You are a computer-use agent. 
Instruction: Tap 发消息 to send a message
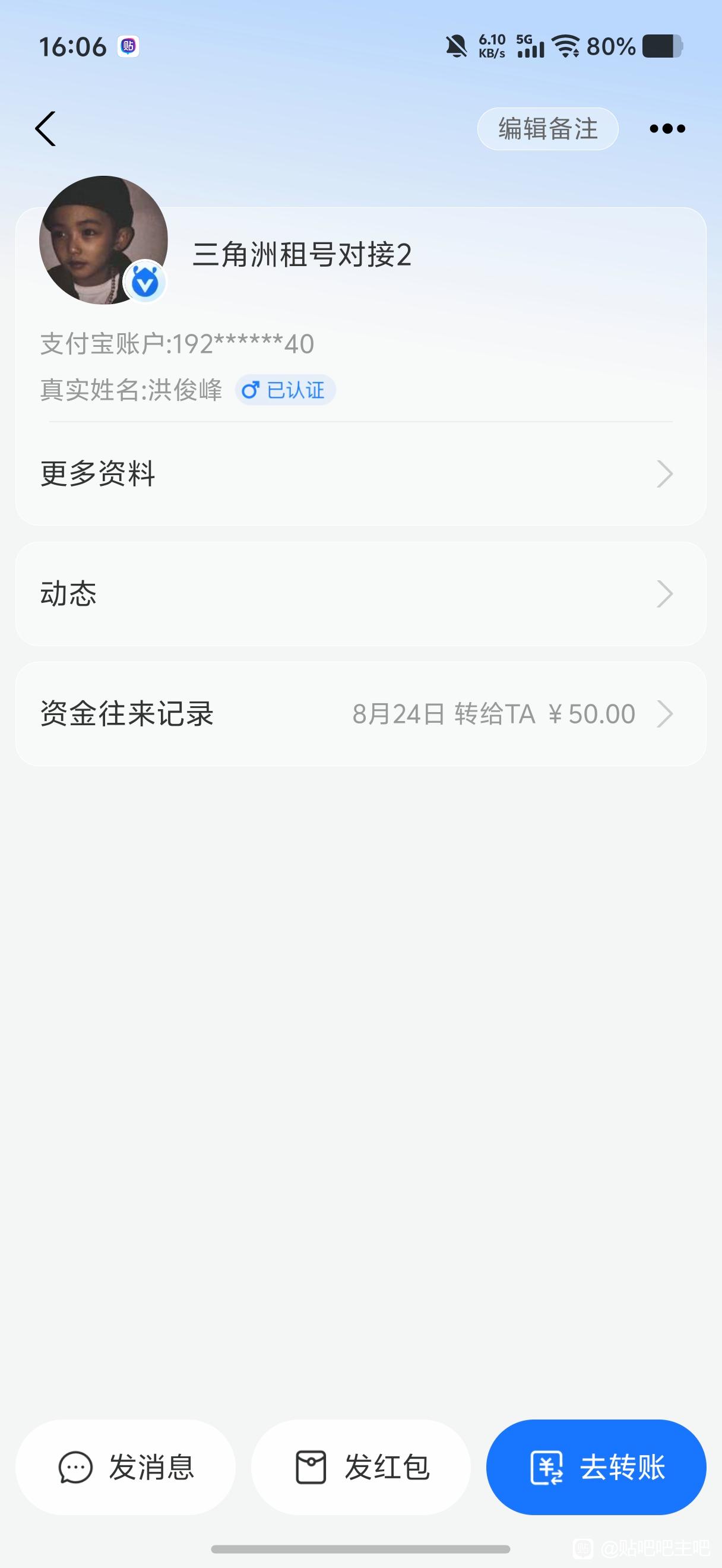(x=125, y=1467)
